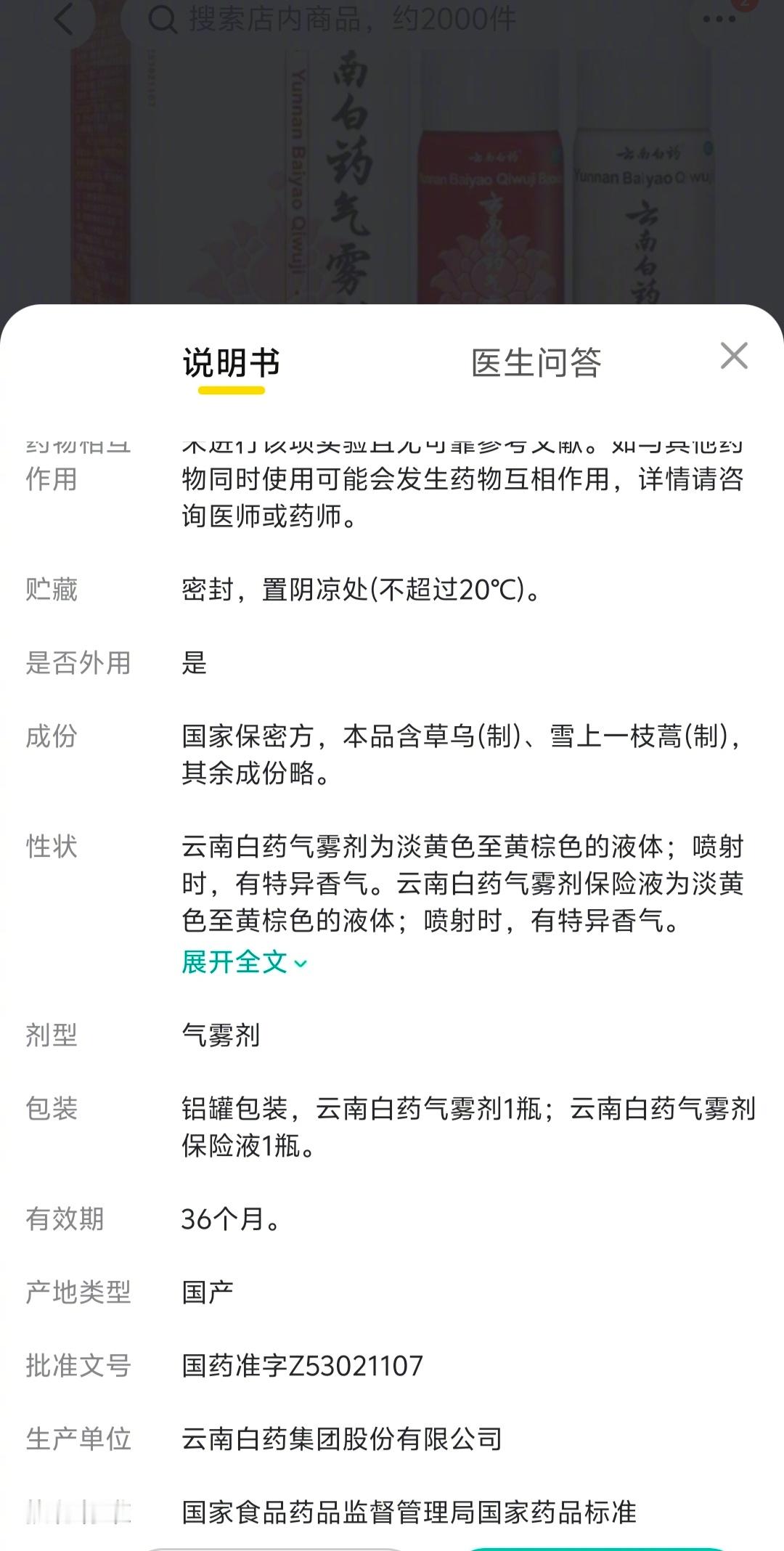This screenshot has width=784, height=1551.
Task: Tap the chevron arrow beside 展开全文
Action: 301,962
